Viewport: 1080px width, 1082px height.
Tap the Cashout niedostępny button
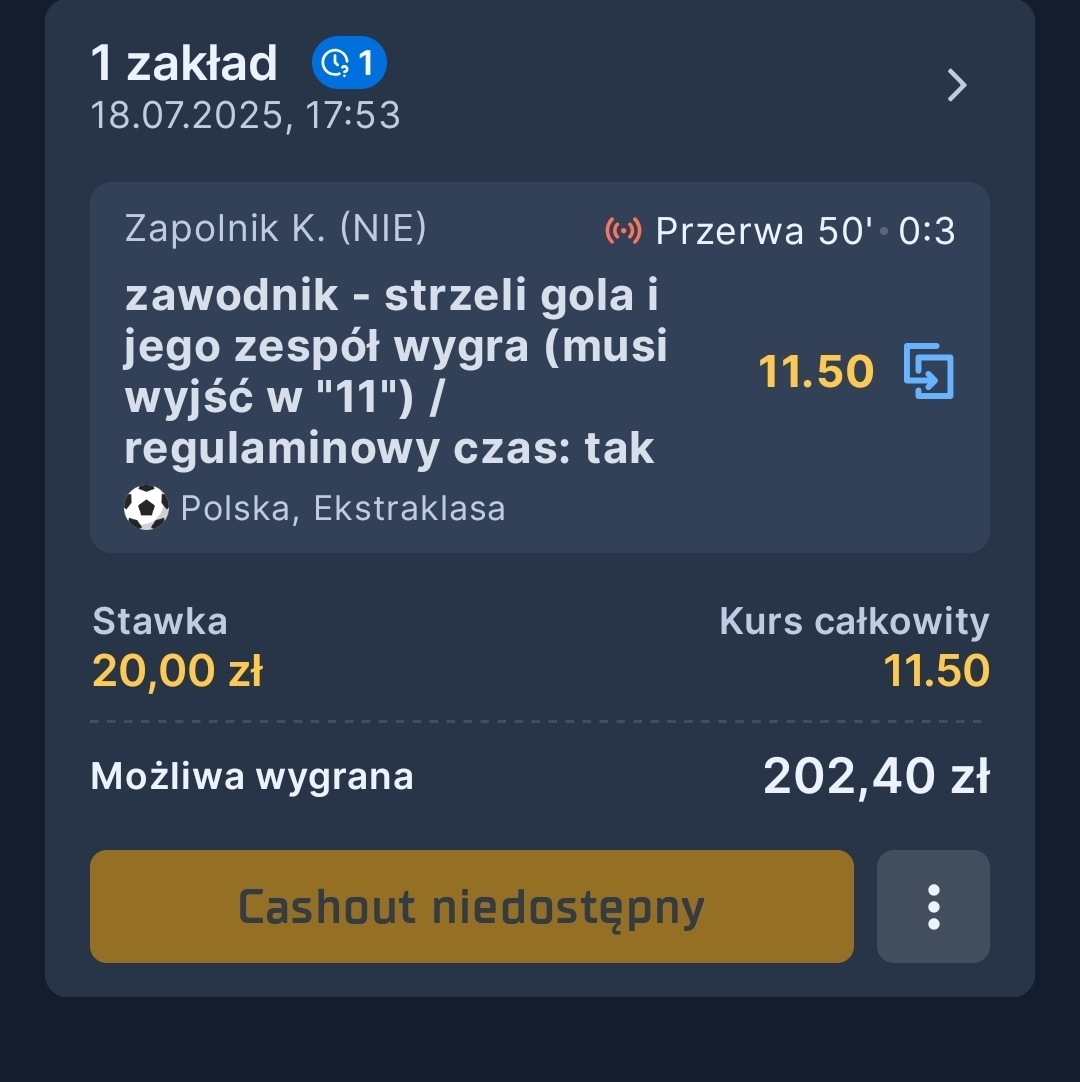(x=471, y=907)
